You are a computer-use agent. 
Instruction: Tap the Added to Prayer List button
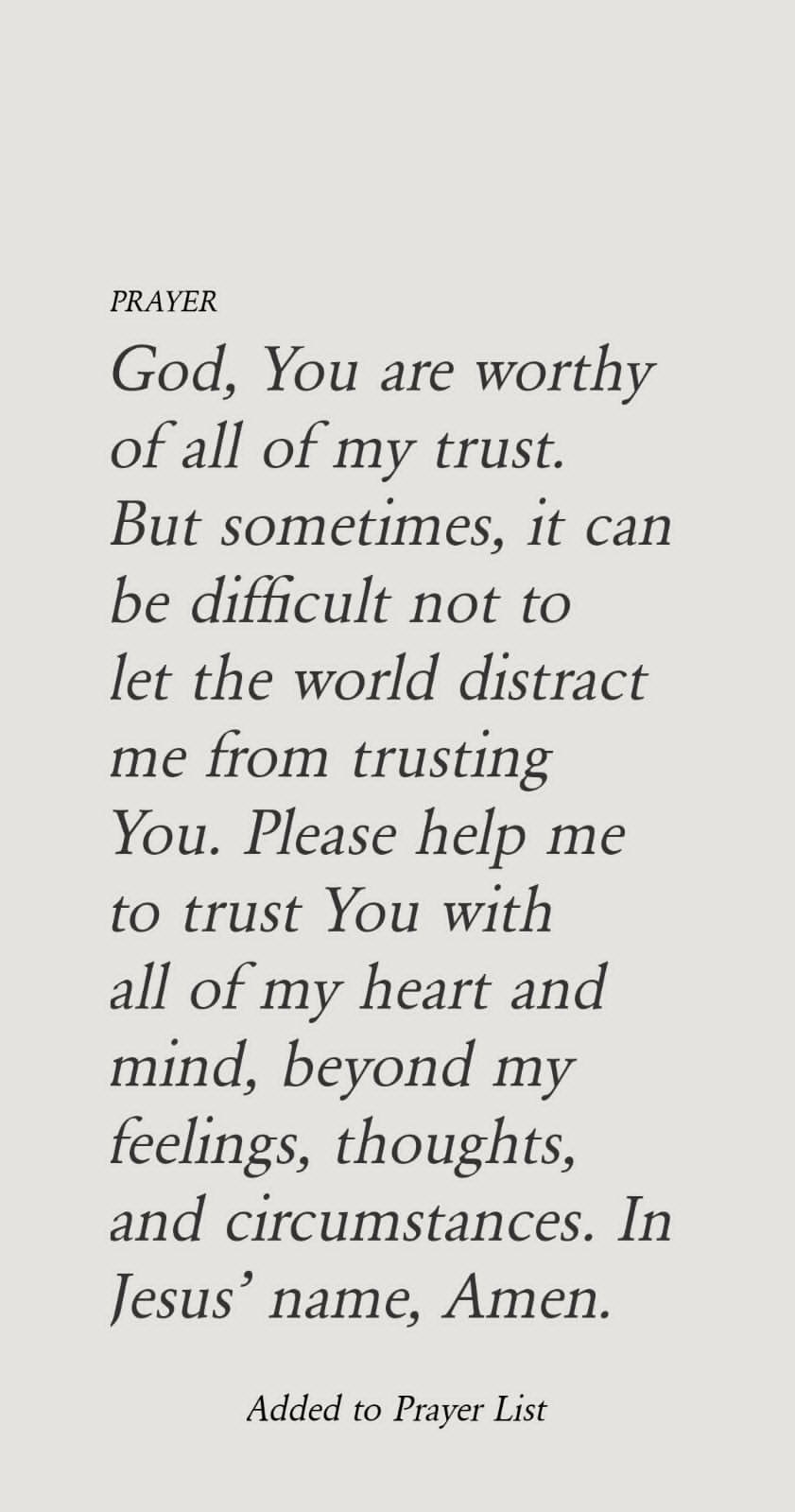coord(396,1410)
